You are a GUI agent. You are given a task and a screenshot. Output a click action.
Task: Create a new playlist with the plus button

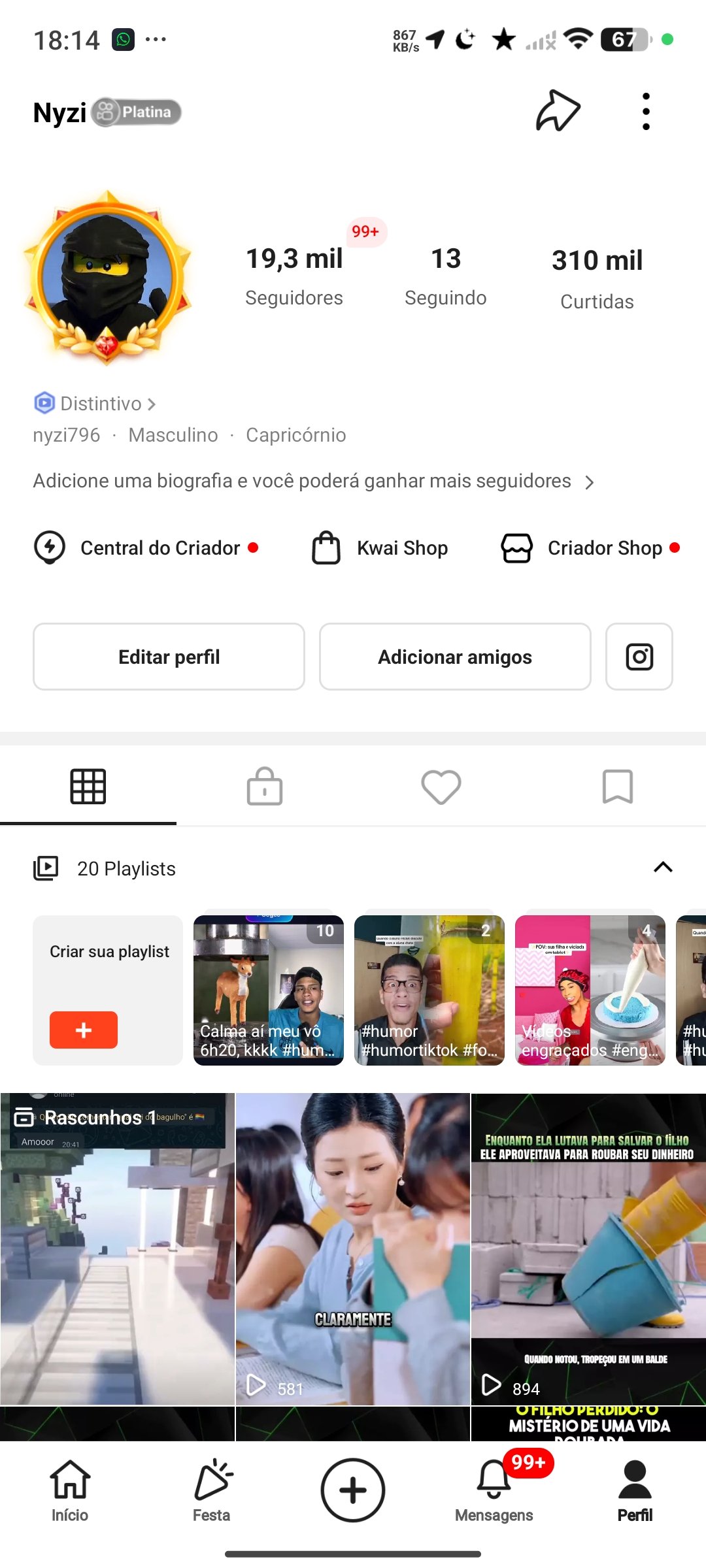[84, 1030]
